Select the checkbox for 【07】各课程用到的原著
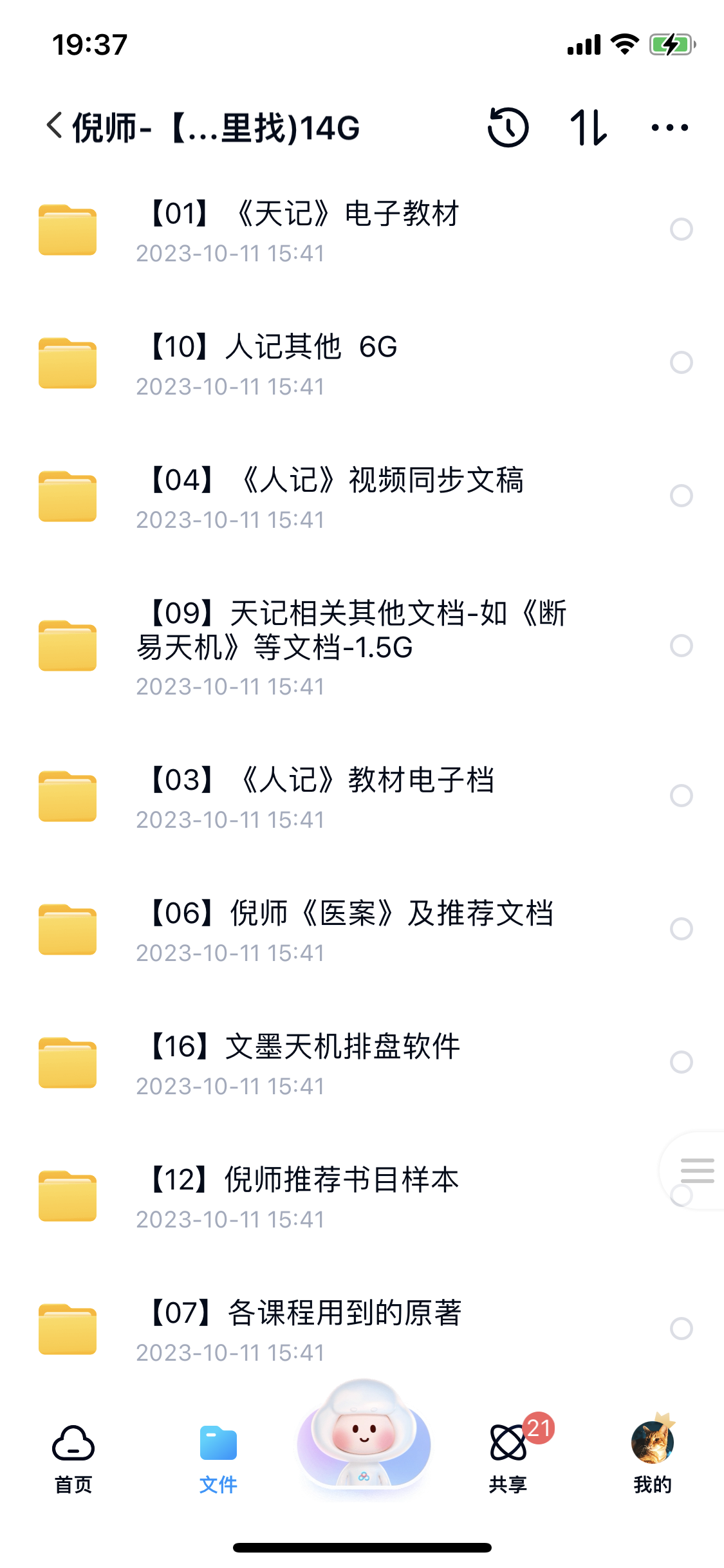This screenshot has height=1568, width=724. pyautogui.click(x=681, y=1329)
